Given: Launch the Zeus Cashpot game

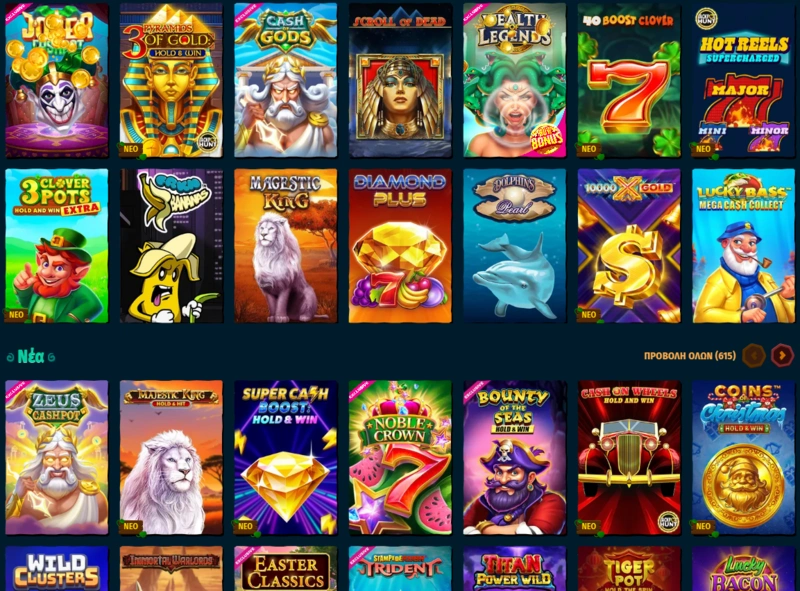Looking at the screenshot, I should (56, 457).
